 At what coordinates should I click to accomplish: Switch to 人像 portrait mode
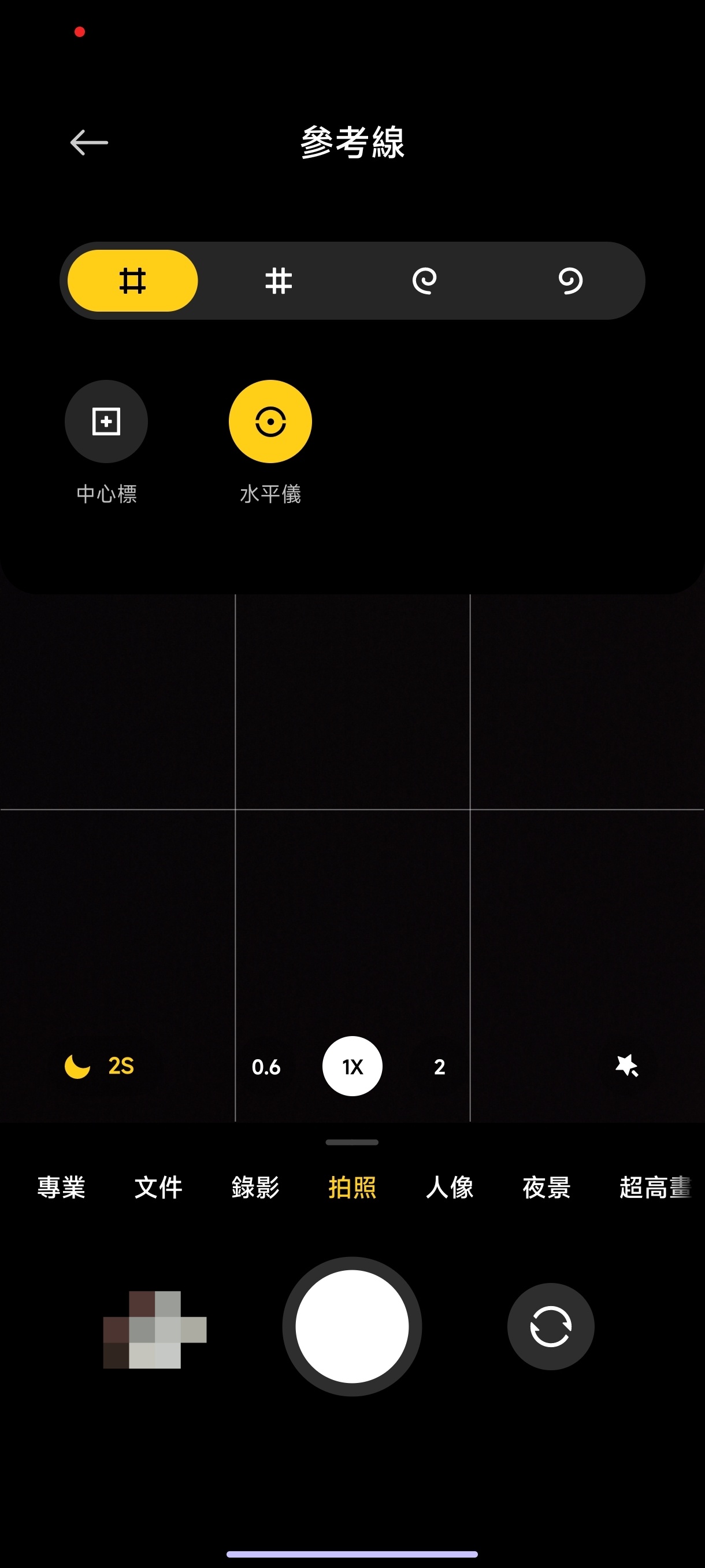click(450, 1187)
